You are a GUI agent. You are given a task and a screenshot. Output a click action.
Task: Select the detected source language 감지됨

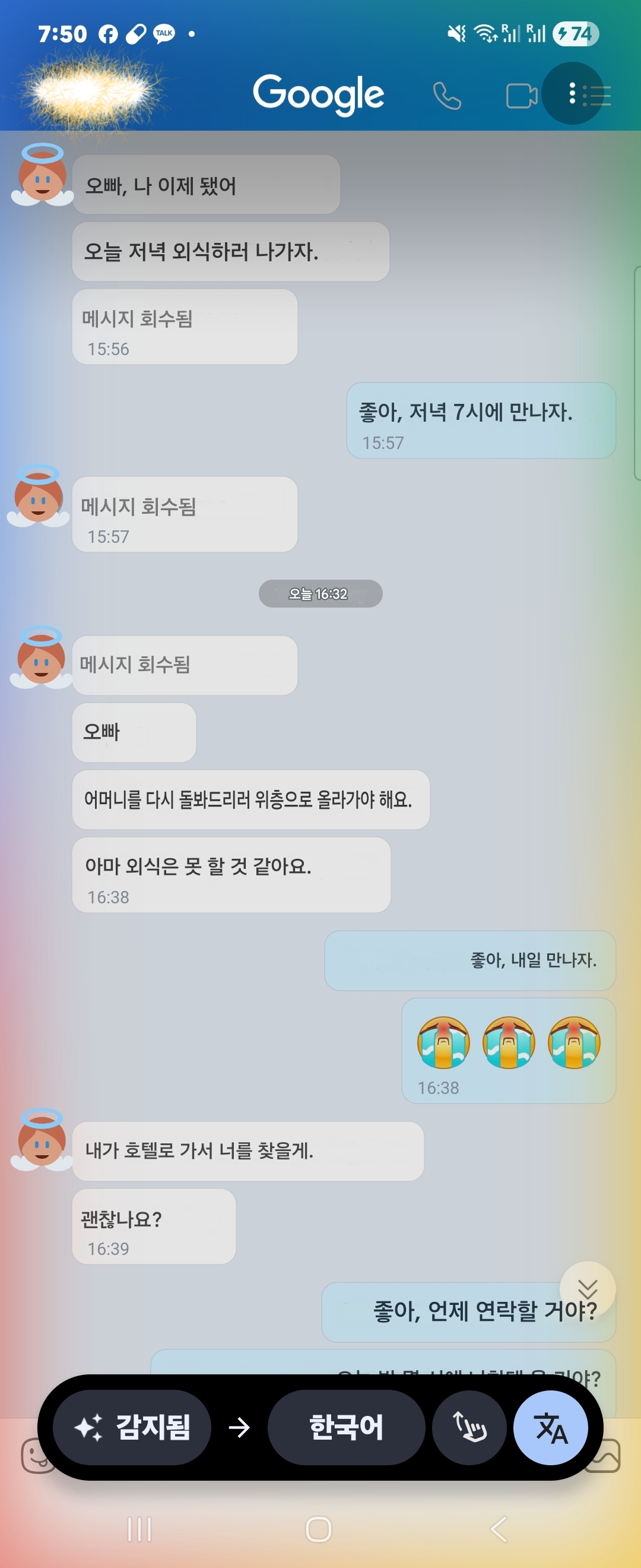(132, 1427)
